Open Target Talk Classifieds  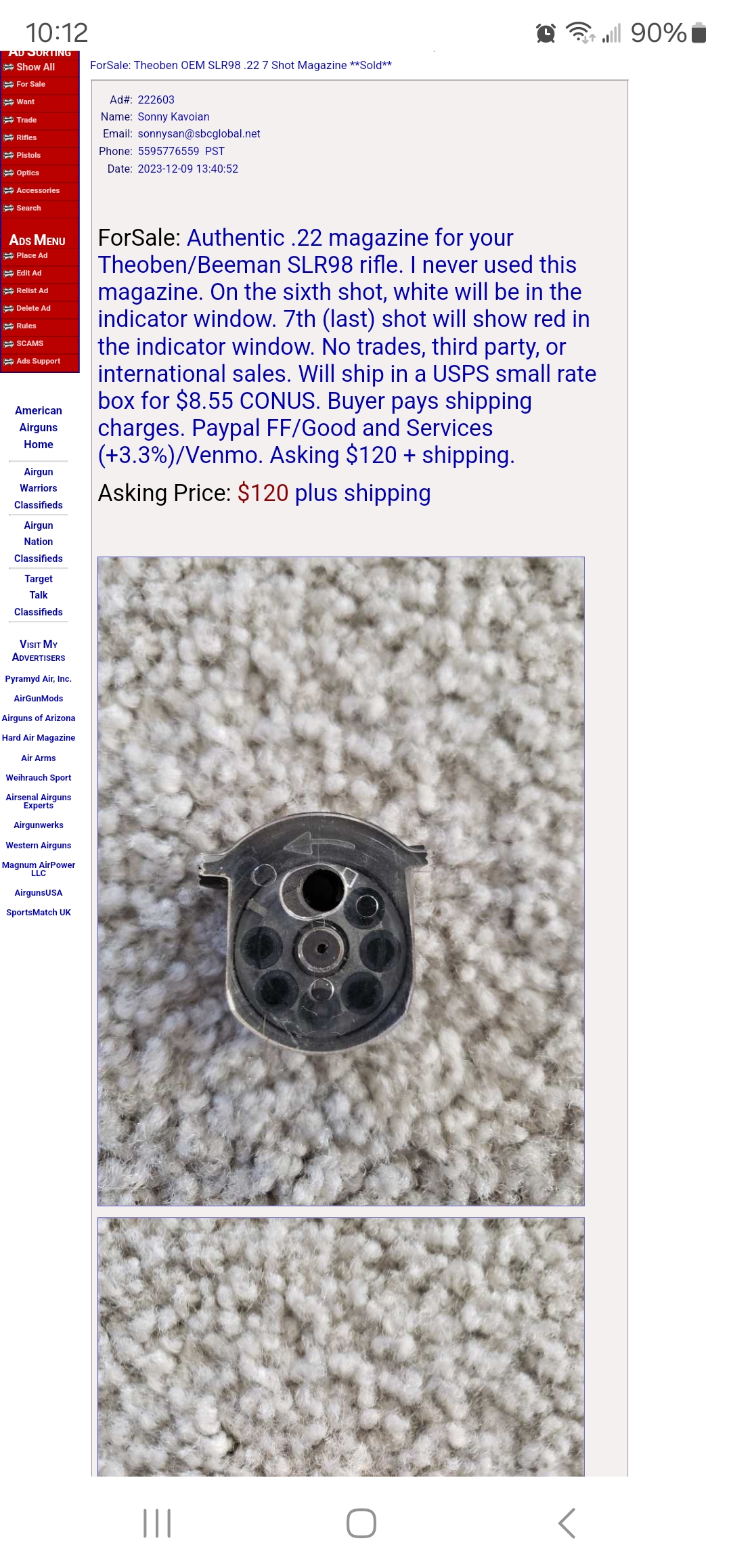(x=39, y=595)
